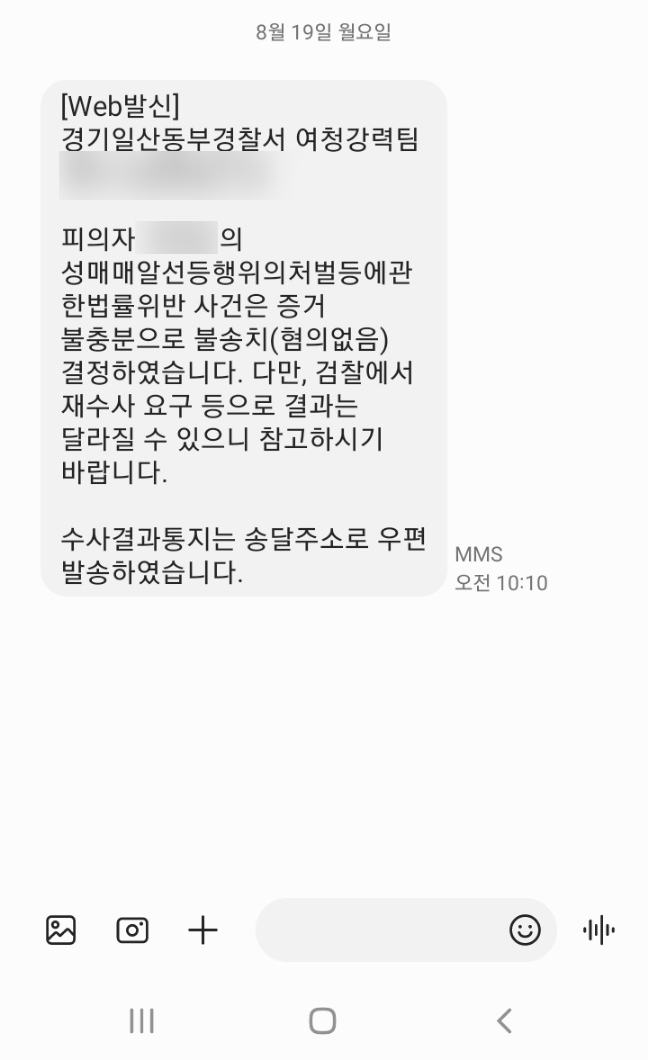Open the gallery image attachment icon
Screen dimensions: 648x1060
pyautogui.click(x=61, y=930)
